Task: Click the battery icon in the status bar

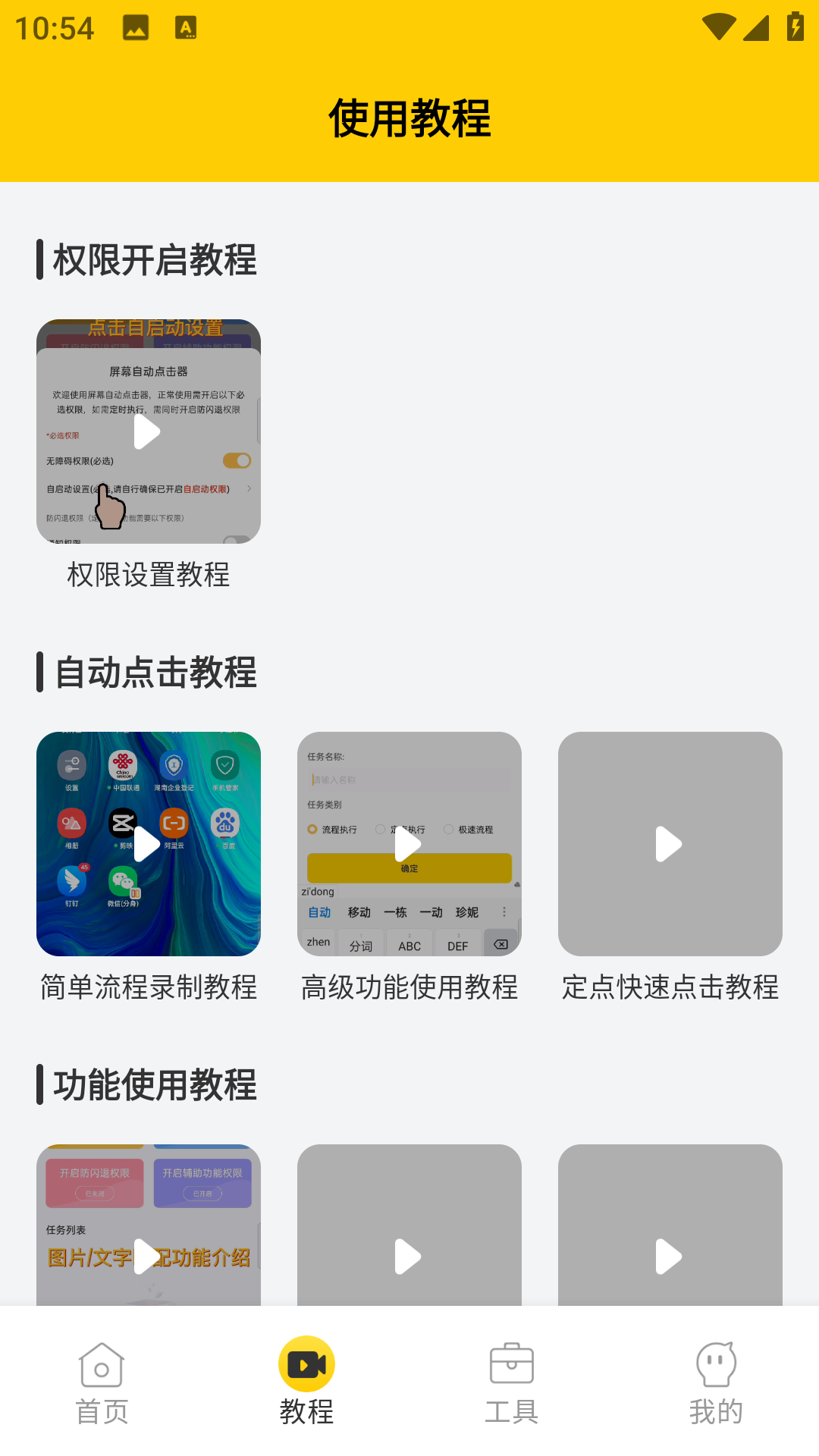Action: point(793,25)
